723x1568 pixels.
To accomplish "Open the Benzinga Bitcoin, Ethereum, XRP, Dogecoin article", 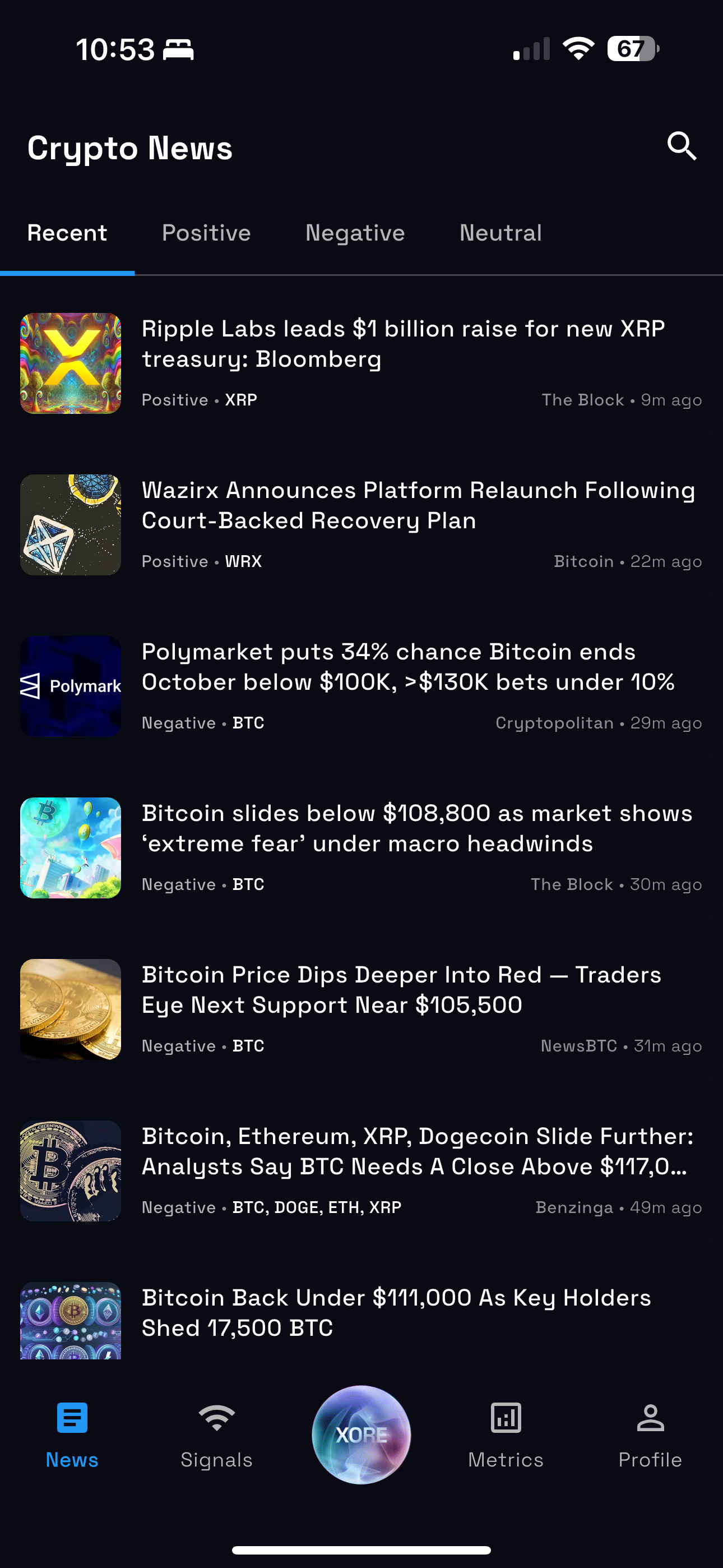I will [418, 1151].
